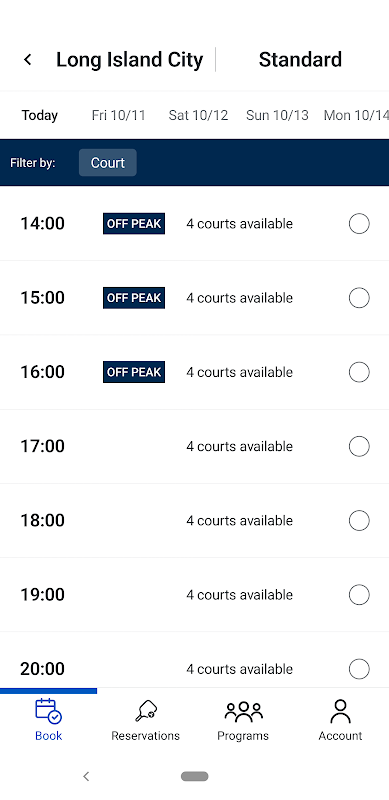Switch to the Programs tab
This screenshot has height=800, width=389.
pyautogui.click(x=243, y=720)
